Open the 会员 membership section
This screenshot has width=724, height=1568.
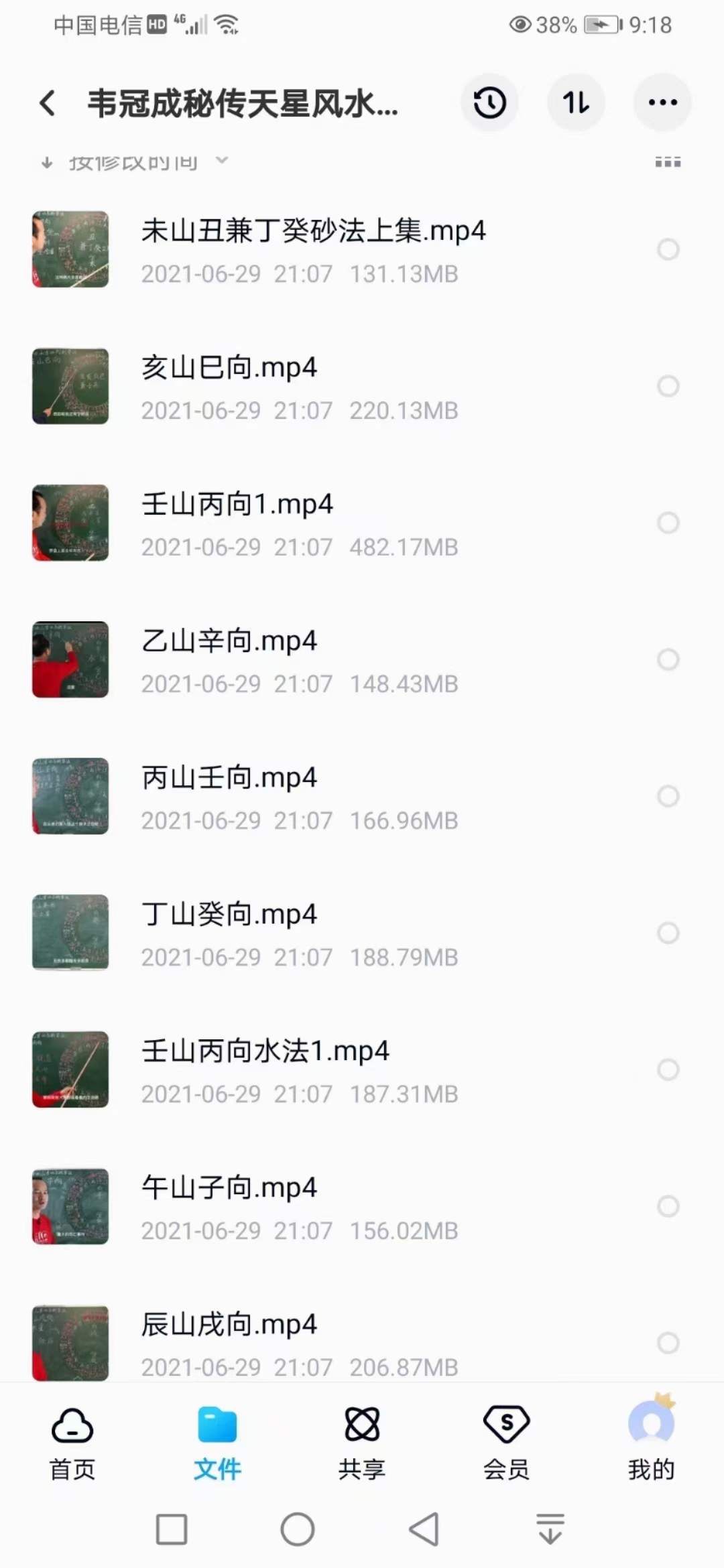pos(507,1441)
